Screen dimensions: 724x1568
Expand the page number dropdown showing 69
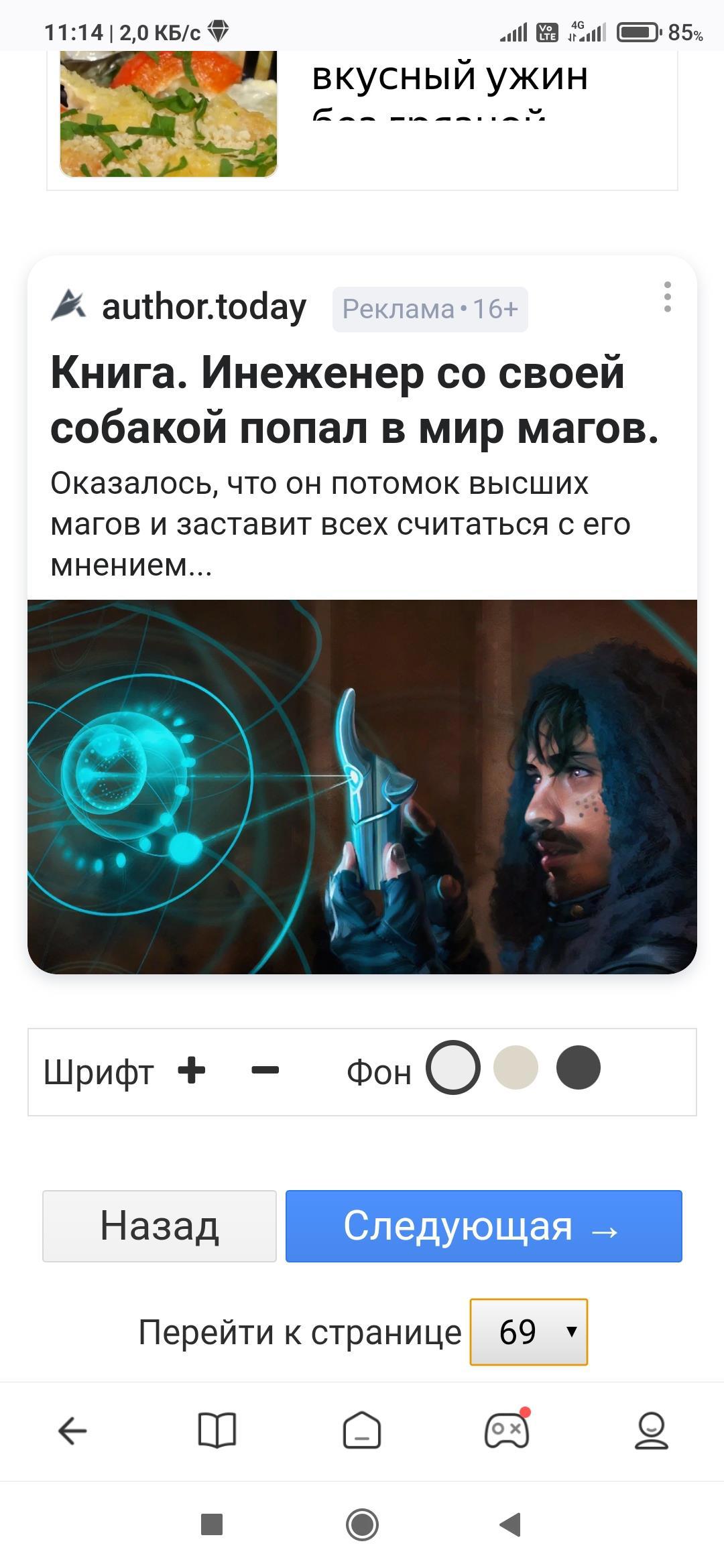529,1331
